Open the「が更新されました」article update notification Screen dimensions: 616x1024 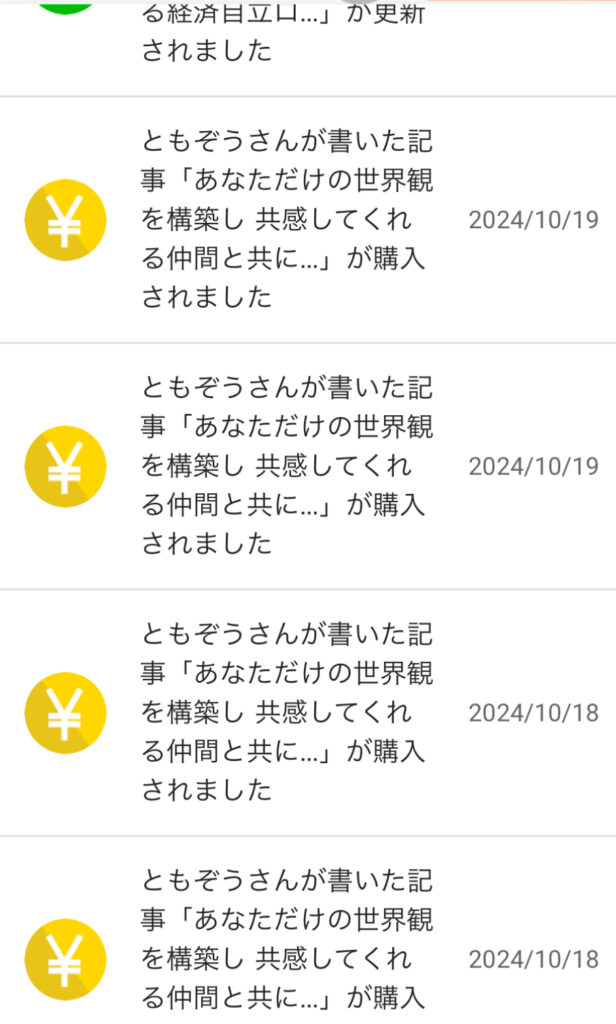(308, 47)
